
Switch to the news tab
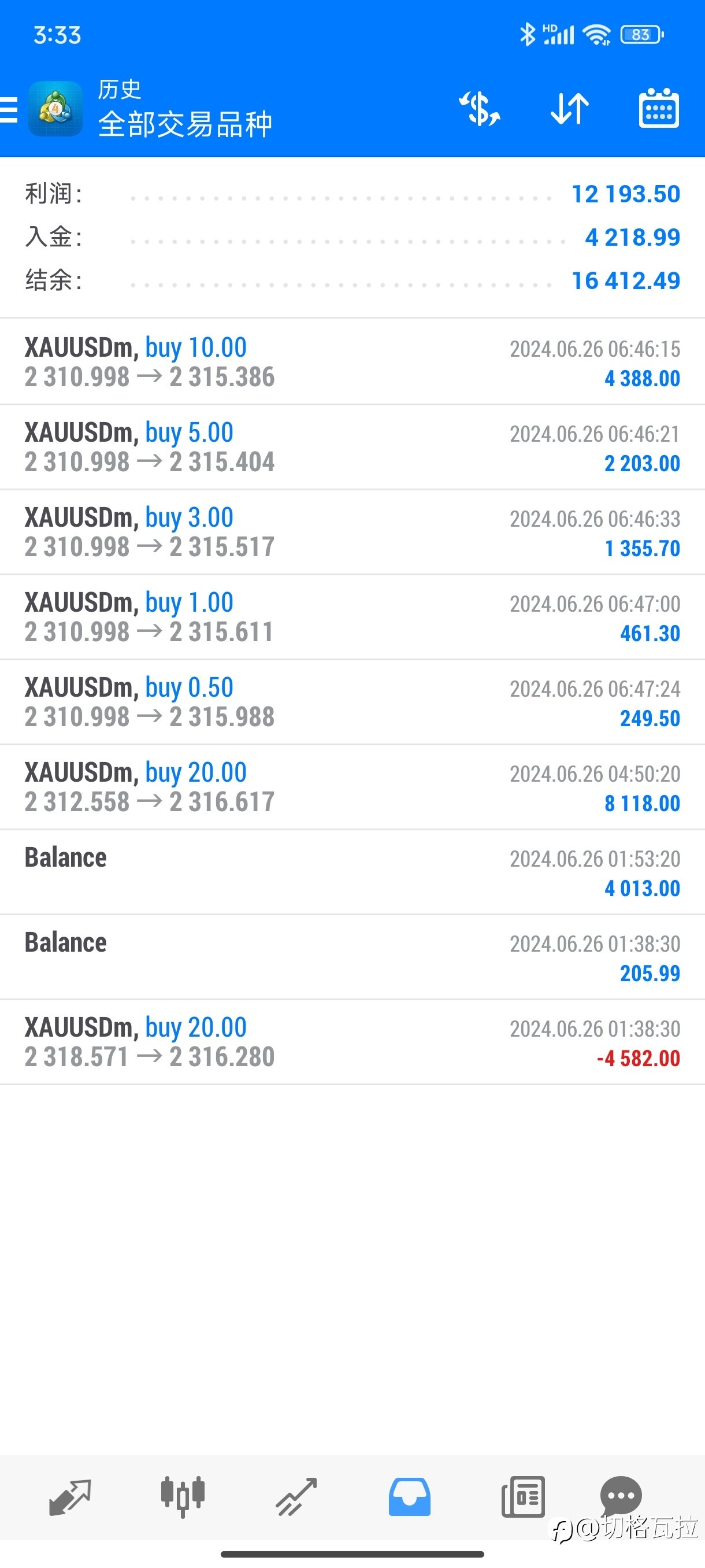pyautogui.click(x=523, y=1497)
